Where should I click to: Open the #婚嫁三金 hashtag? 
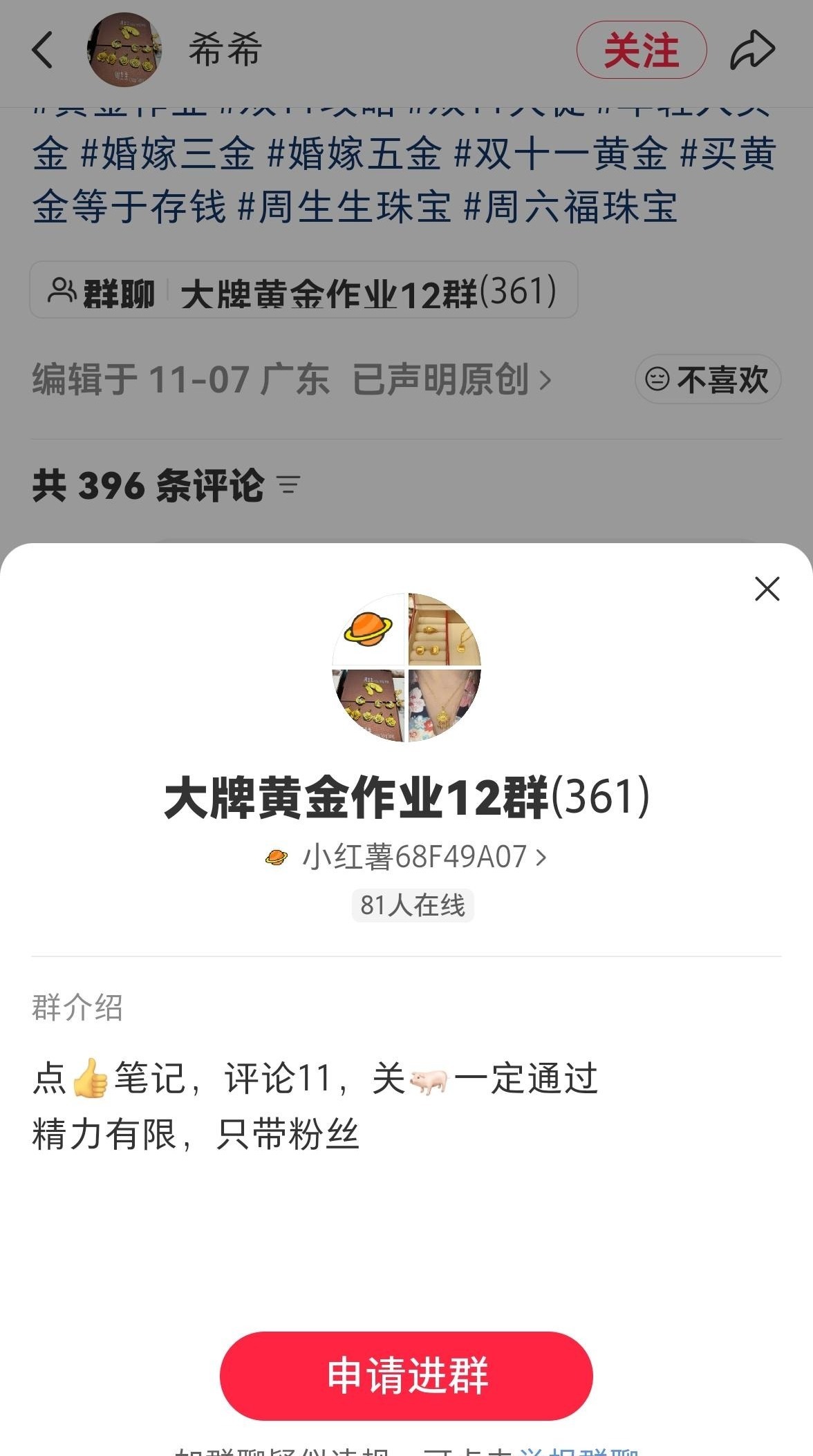coord(168,153)
